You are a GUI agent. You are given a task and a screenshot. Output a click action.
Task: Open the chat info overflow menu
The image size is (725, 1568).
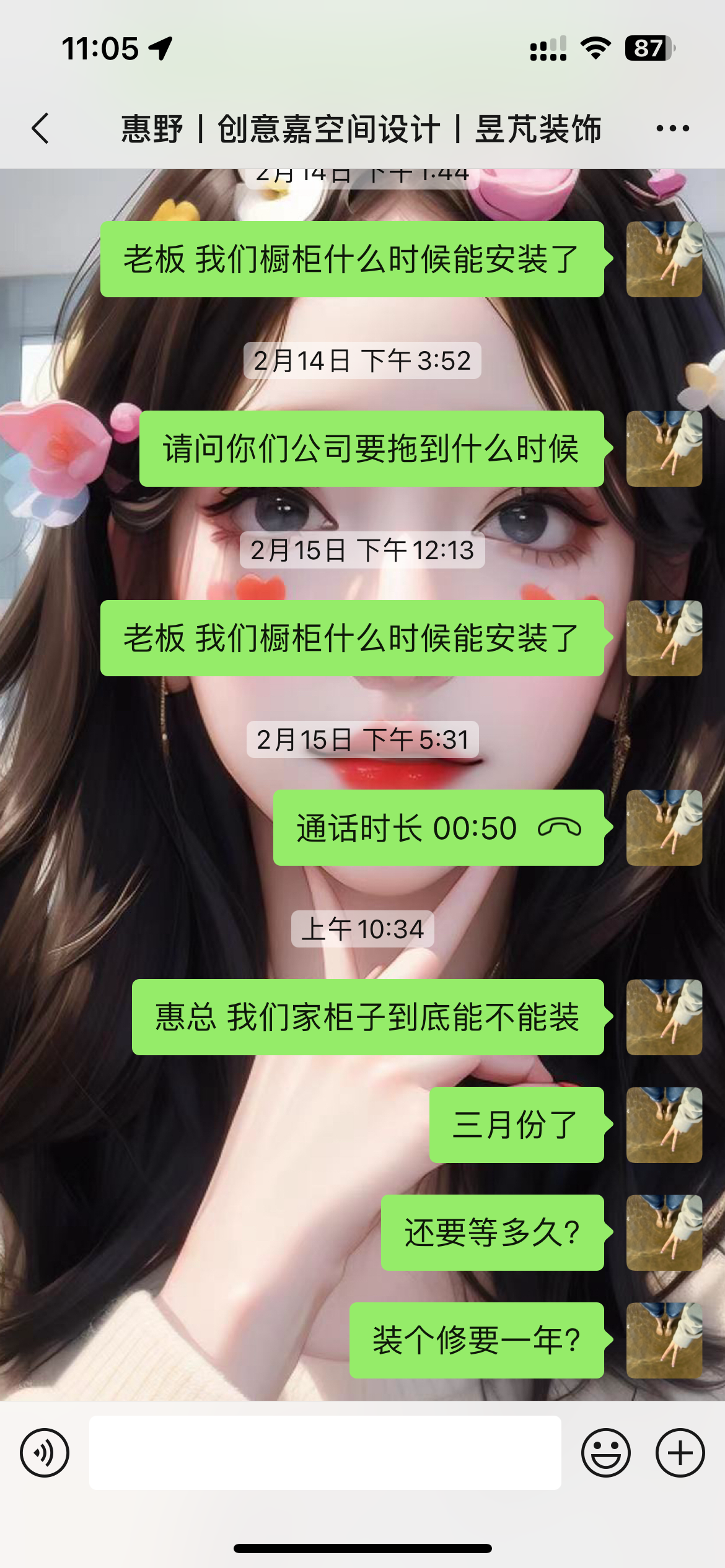click(672, 129)
